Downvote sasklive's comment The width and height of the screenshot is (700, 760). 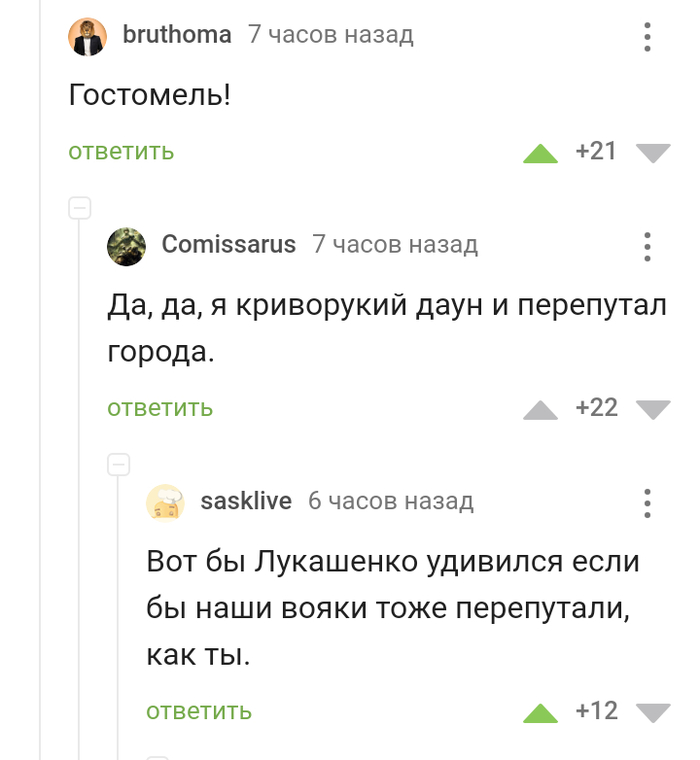[x=653, y=712]
